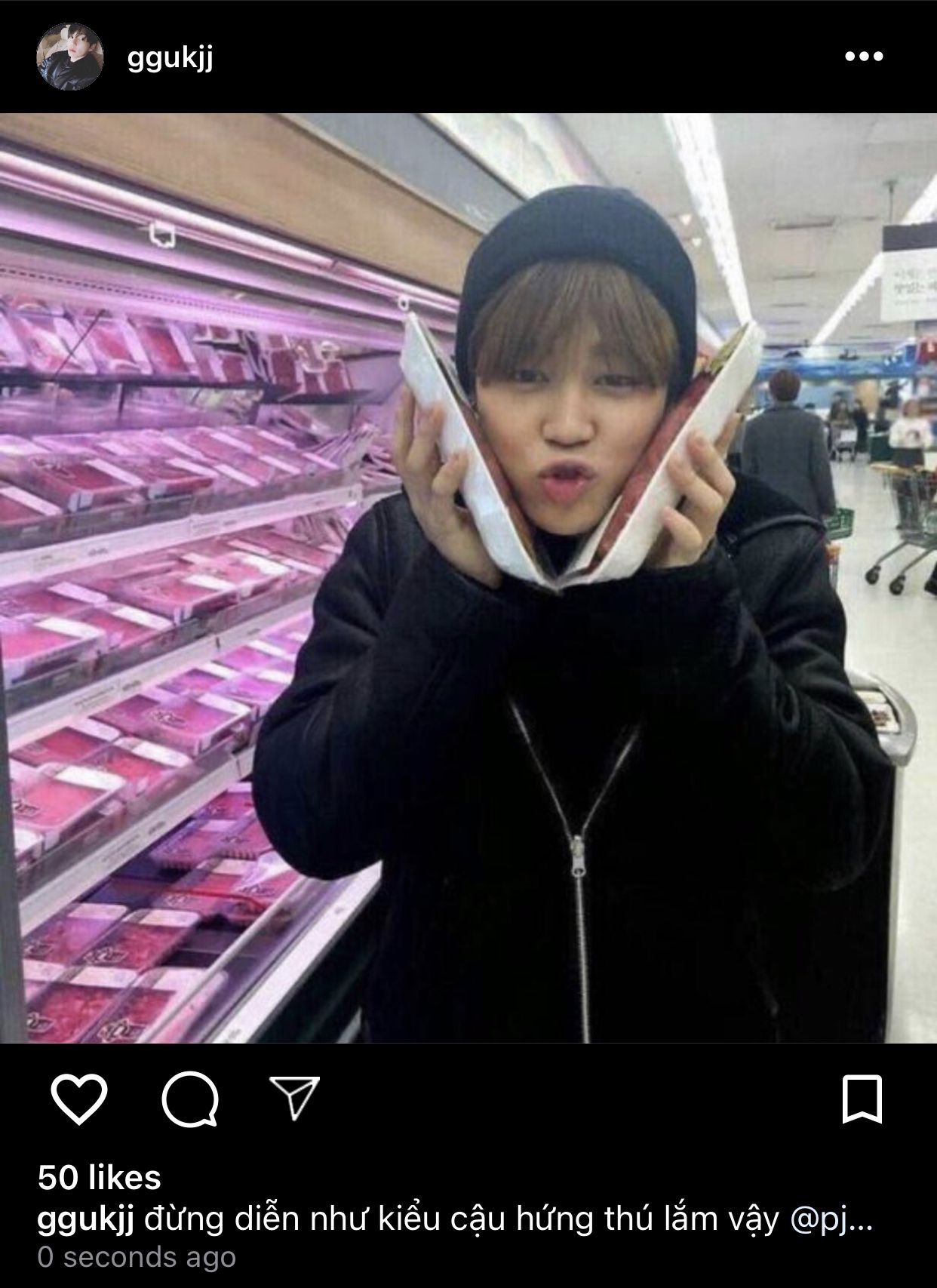Open comments with the speech bubble icon
This screenshot has width=937, height=1288.
190,1099
